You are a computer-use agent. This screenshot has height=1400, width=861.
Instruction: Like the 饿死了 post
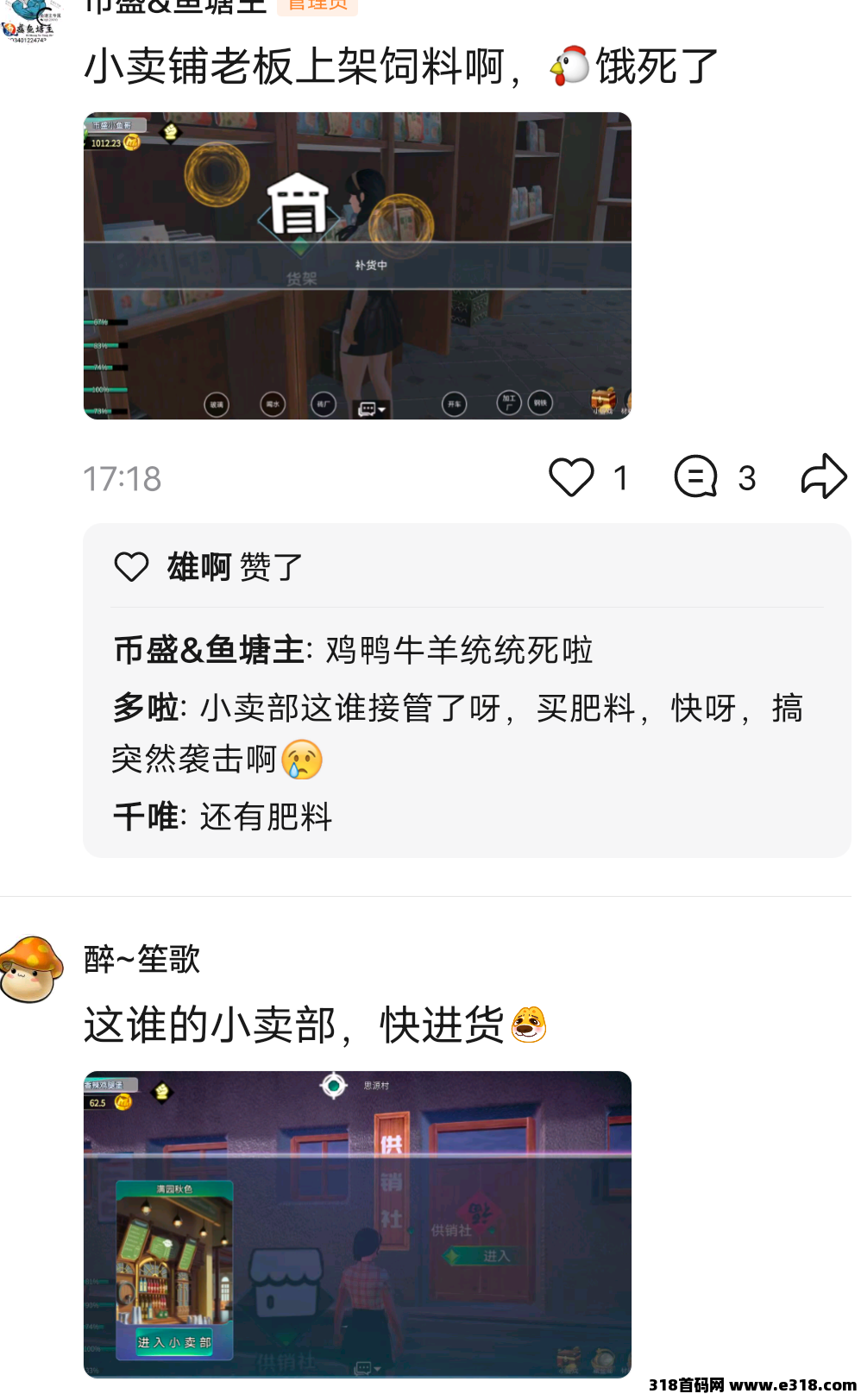click(571, 477)
